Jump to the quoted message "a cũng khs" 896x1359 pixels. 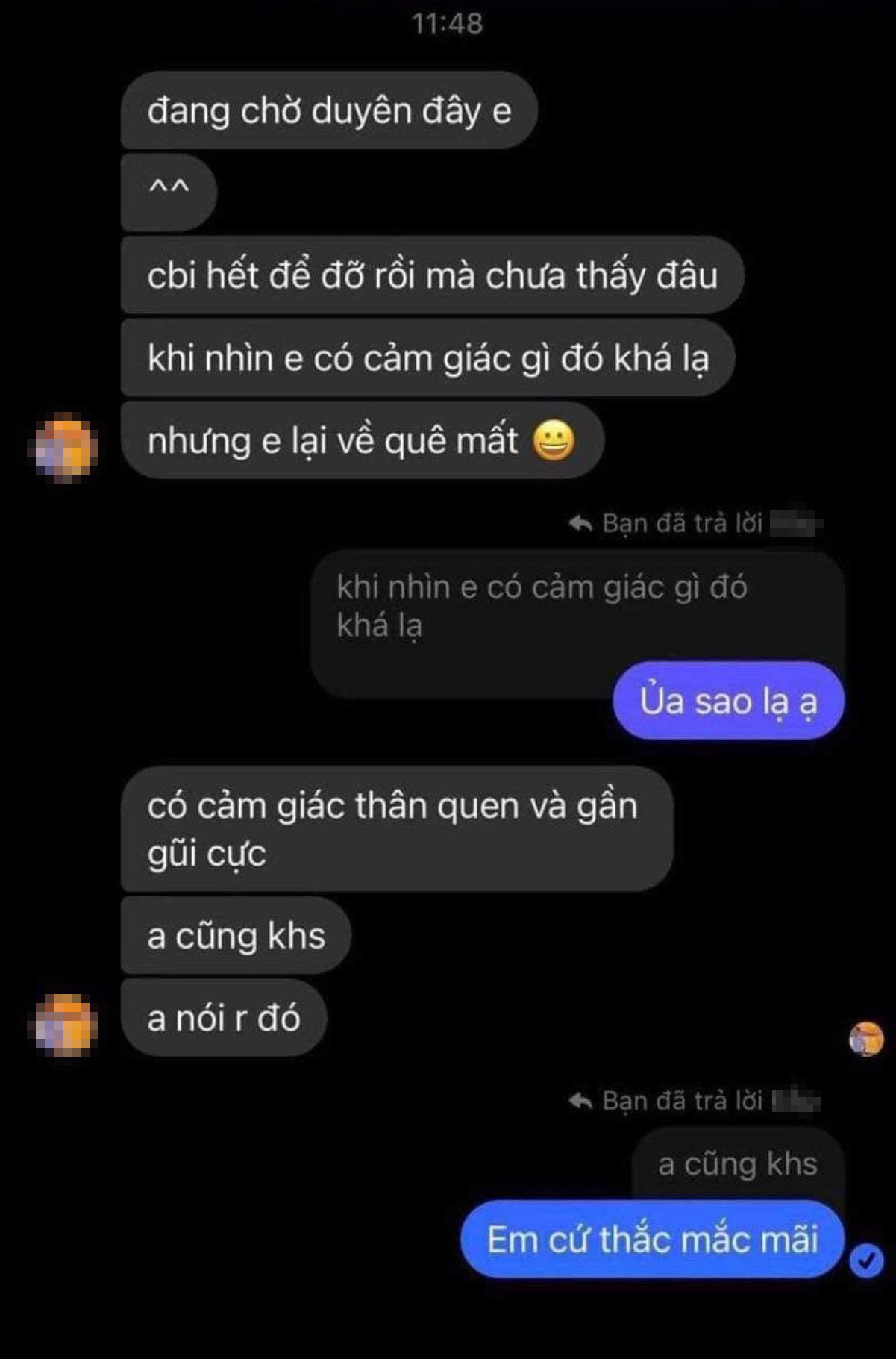[737, 1165]
